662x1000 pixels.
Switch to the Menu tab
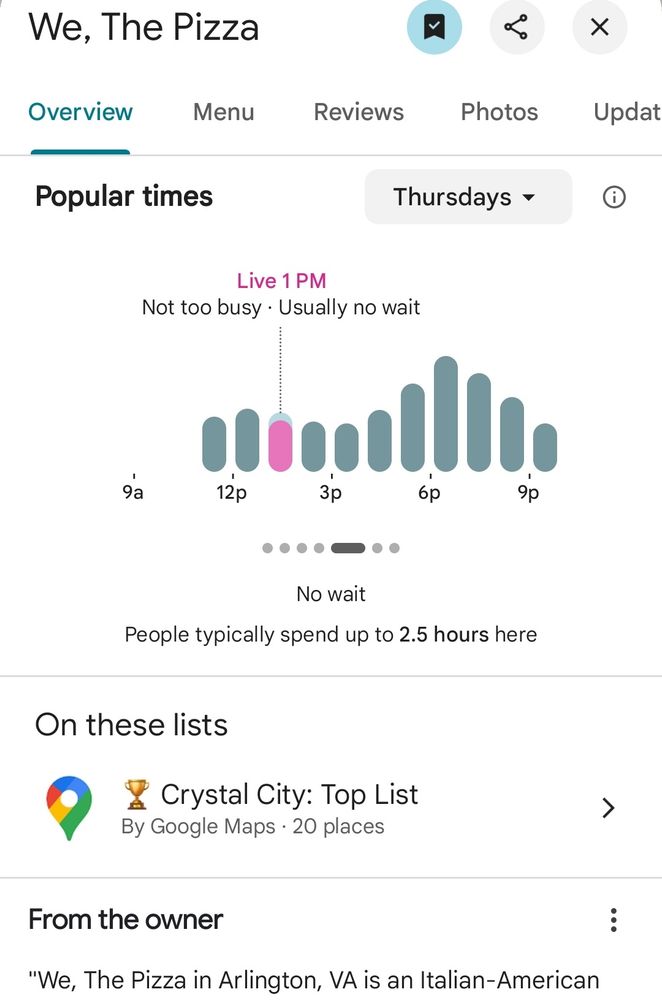[223, 112]
